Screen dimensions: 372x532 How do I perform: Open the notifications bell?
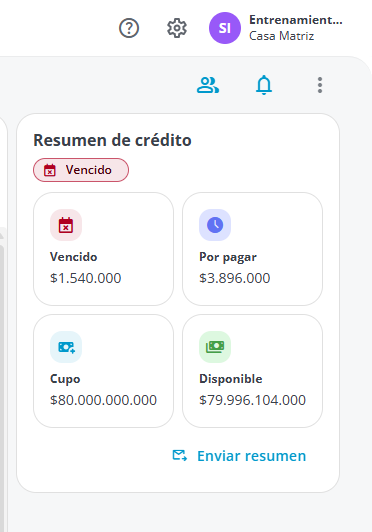tap(264, 85)
